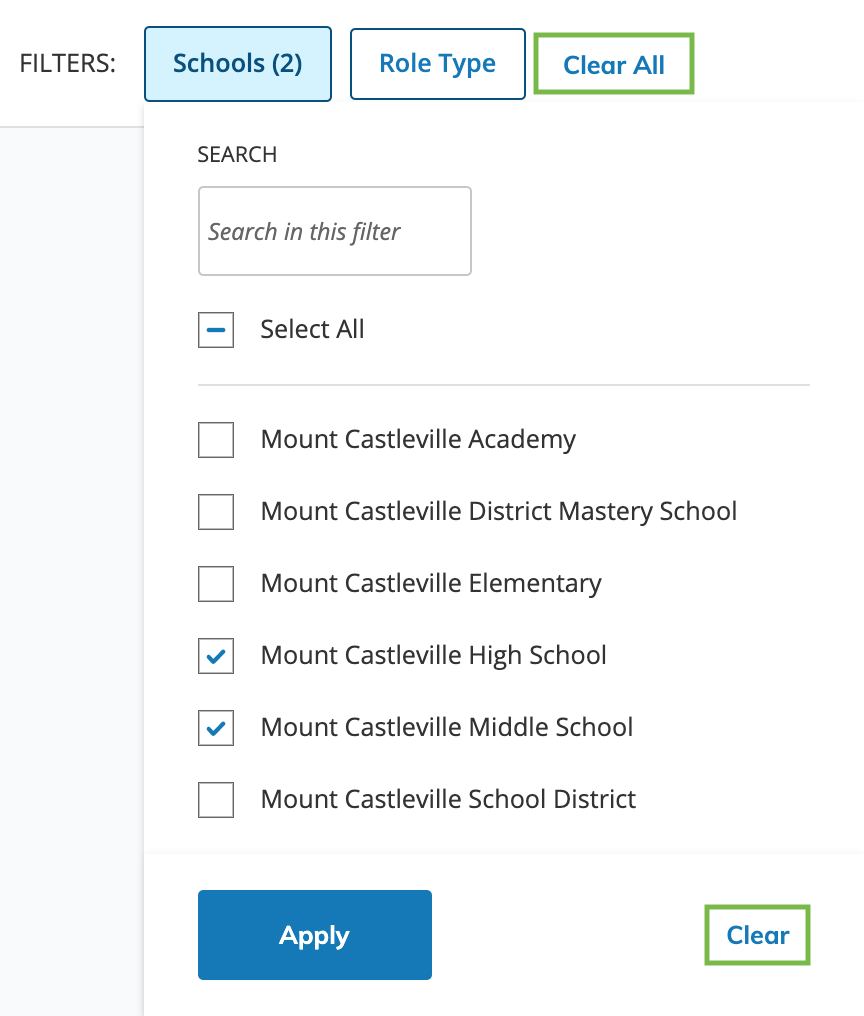Open the Role Type filter
The height and width of the screenshot is (1016, 864).
pos(437,64)
